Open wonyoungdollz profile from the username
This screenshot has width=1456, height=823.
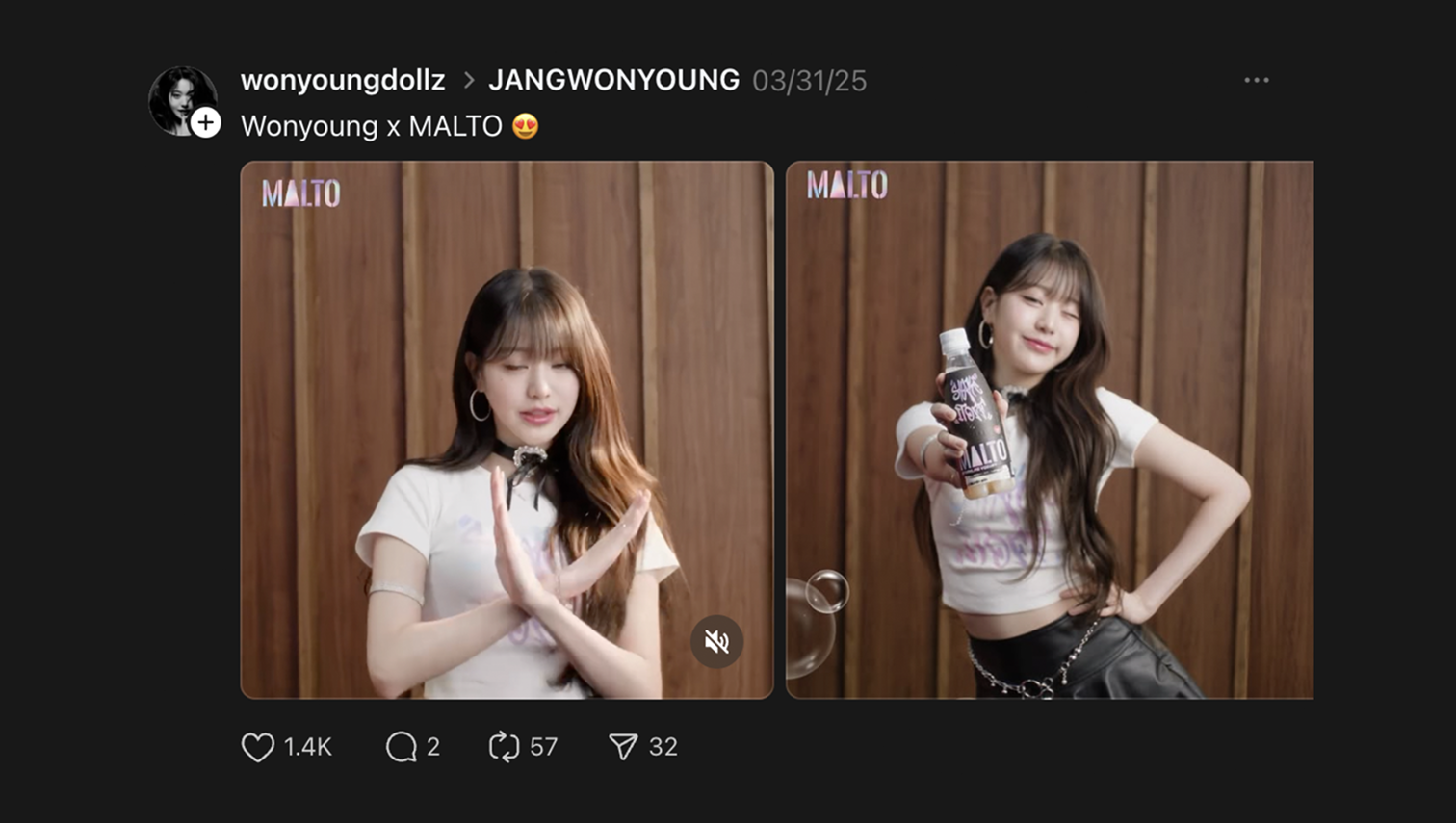[x=343, y=80]
